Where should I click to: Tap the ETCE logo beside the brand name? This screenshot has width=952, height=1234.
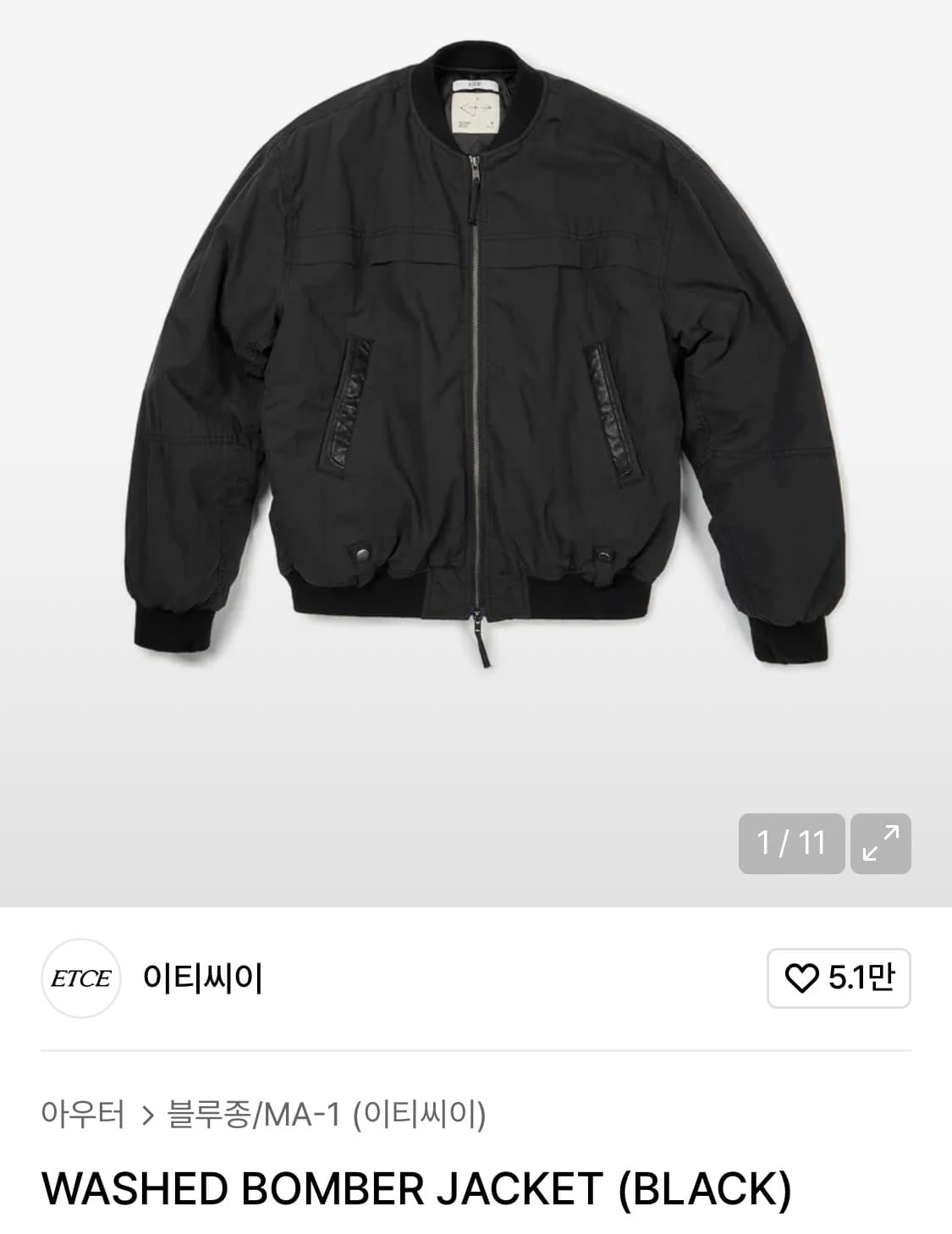click(80, 978)
